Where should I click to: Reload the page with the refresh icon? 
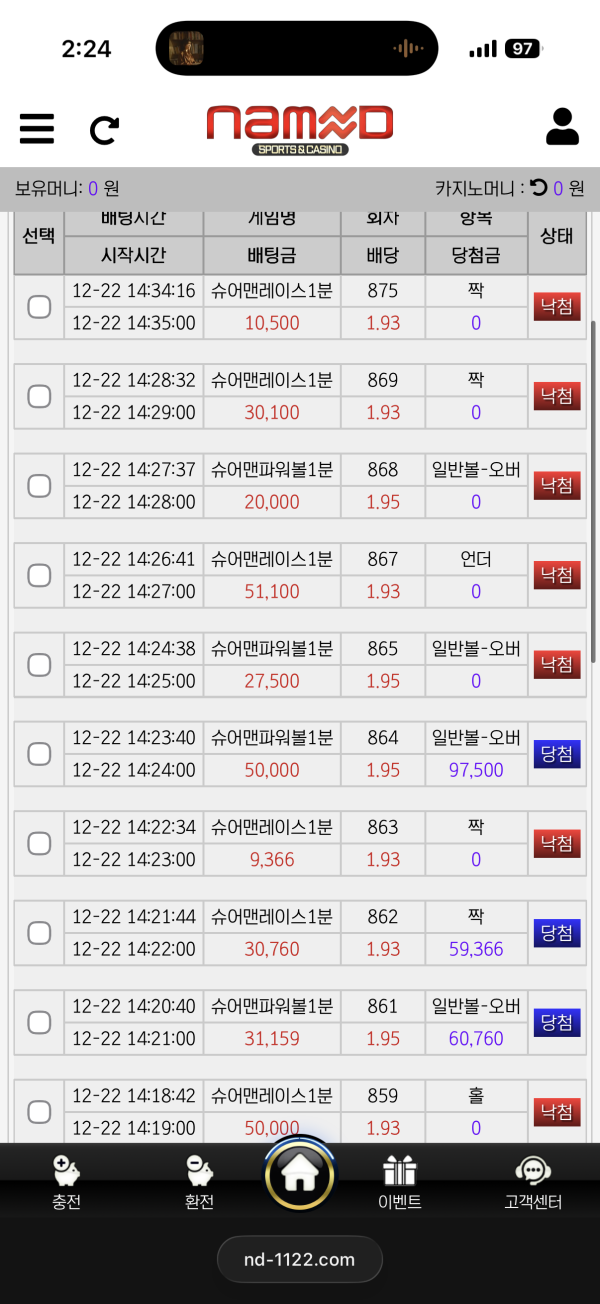pyautogui.click(x=104, y=129)
